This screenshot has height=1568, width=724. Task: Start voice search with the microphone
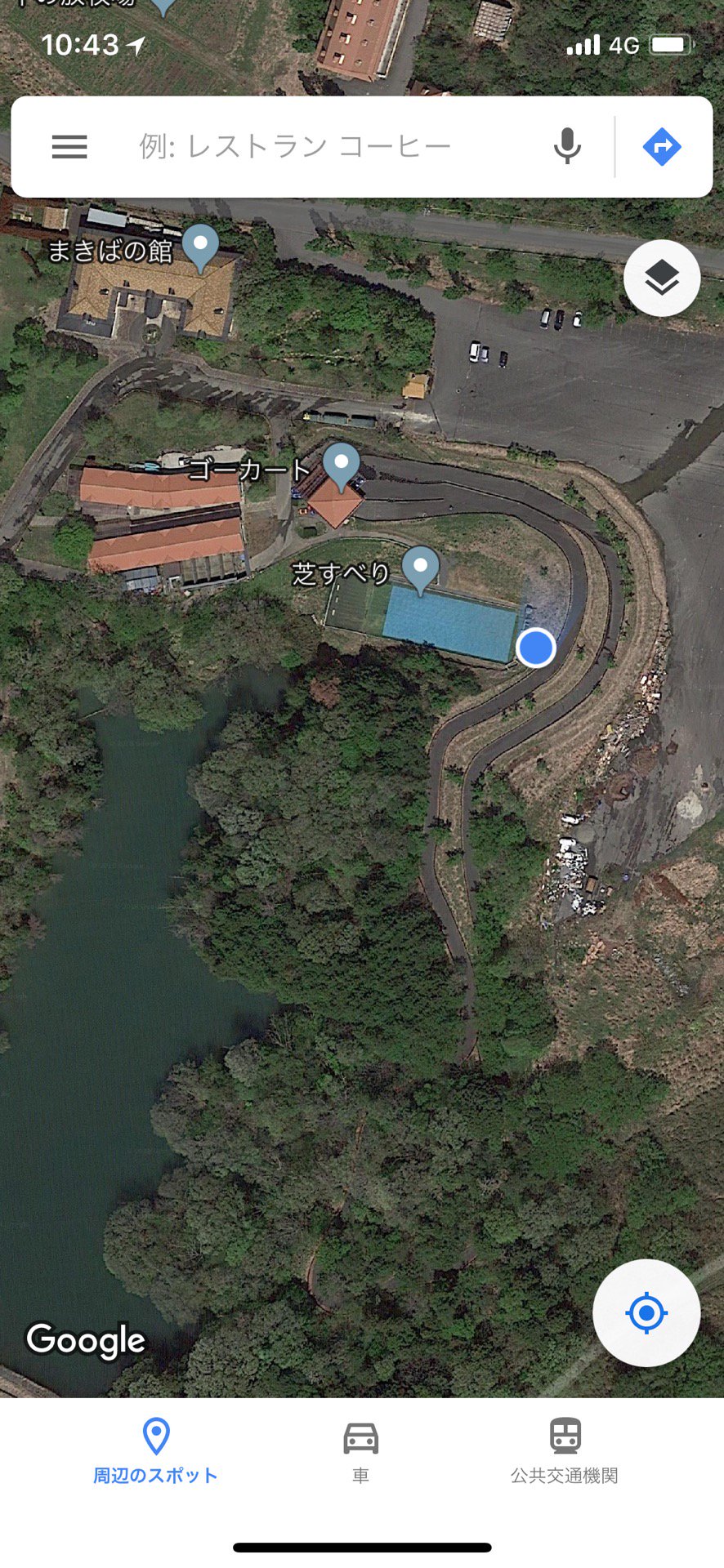(567, 147)
